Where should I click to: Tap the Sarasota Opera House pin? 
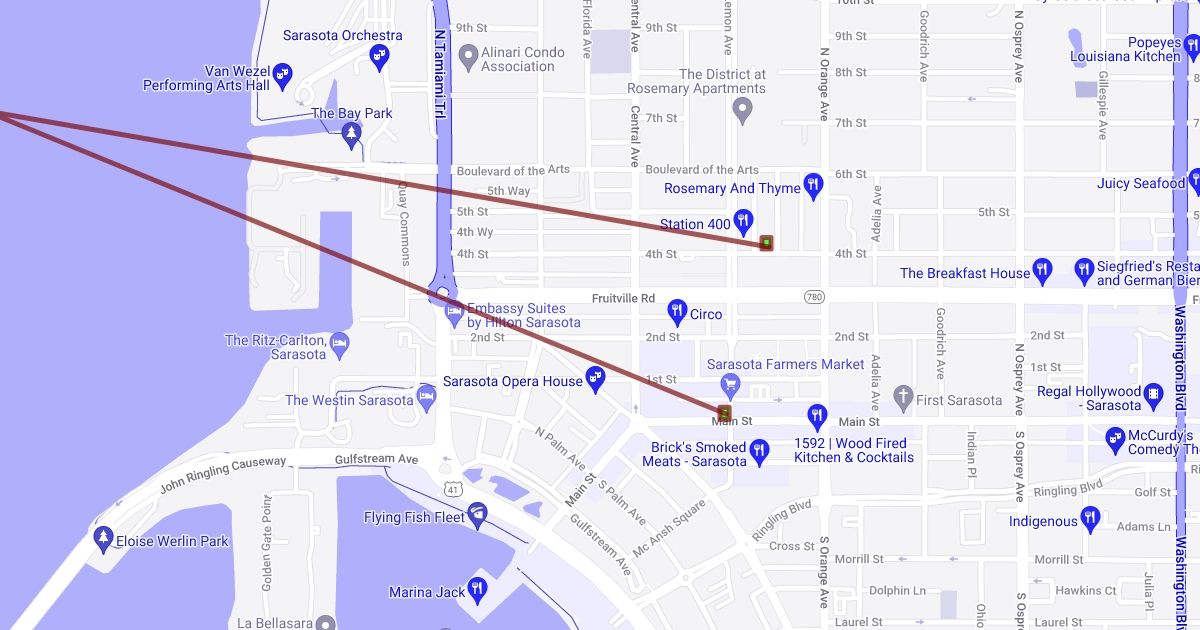(596, 378)
